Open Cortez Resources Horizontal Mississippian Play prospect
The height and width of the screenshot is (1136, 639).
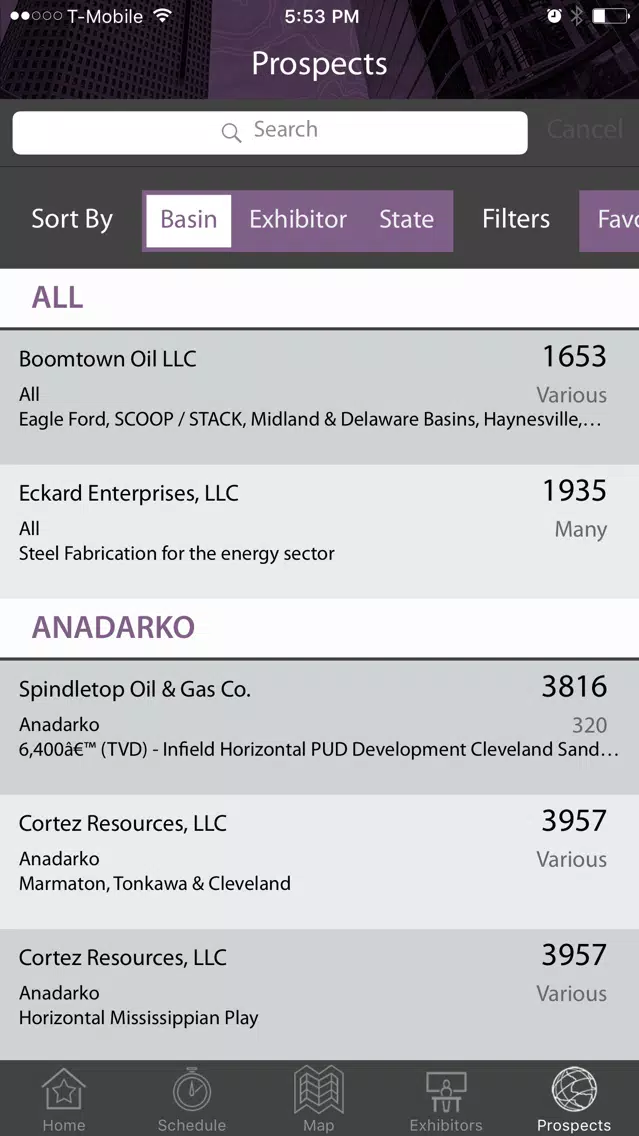320,995
